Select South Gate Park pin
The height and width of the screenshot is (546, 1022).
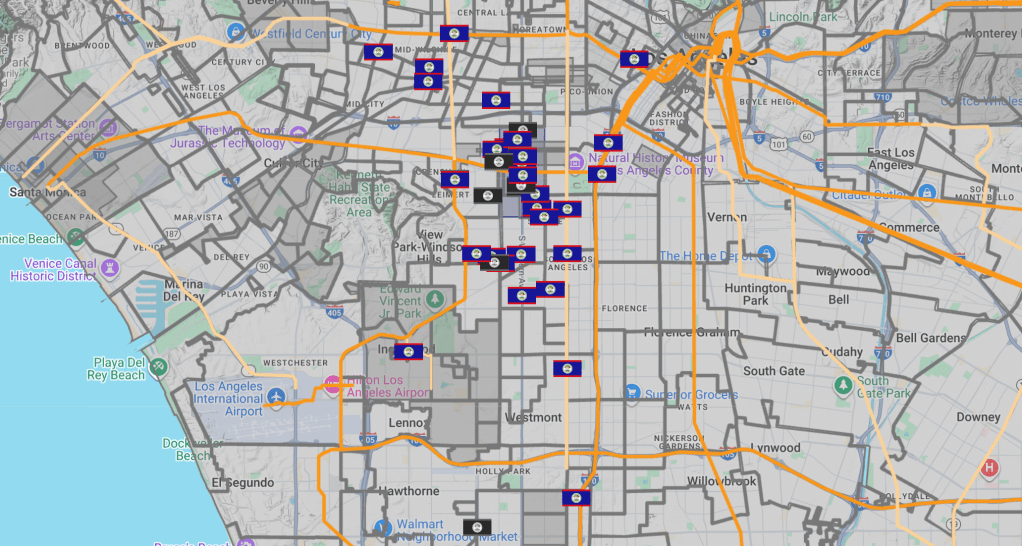844,384
